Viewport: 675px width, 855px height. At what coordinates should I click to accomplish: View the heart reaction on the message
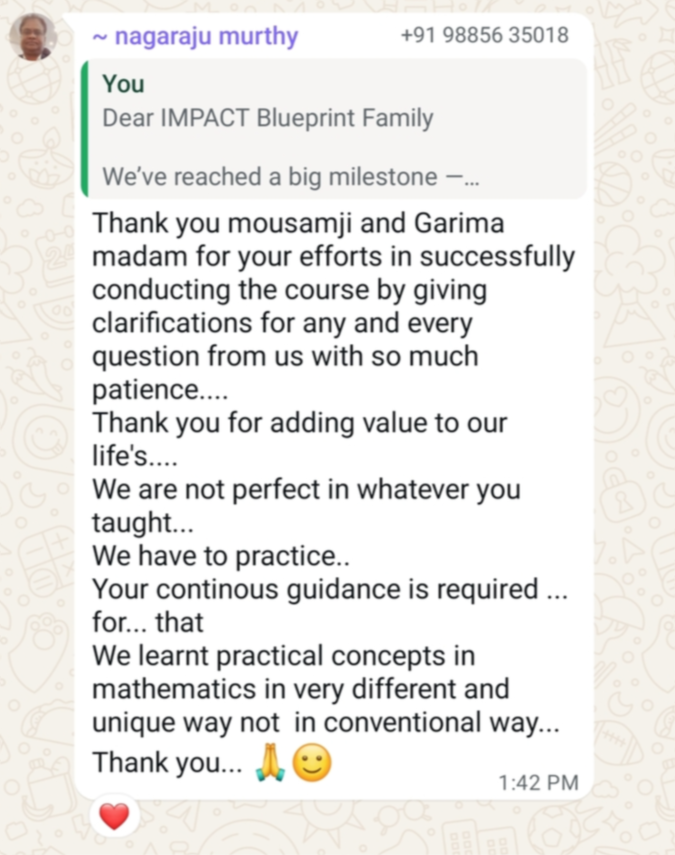(115, 817)
